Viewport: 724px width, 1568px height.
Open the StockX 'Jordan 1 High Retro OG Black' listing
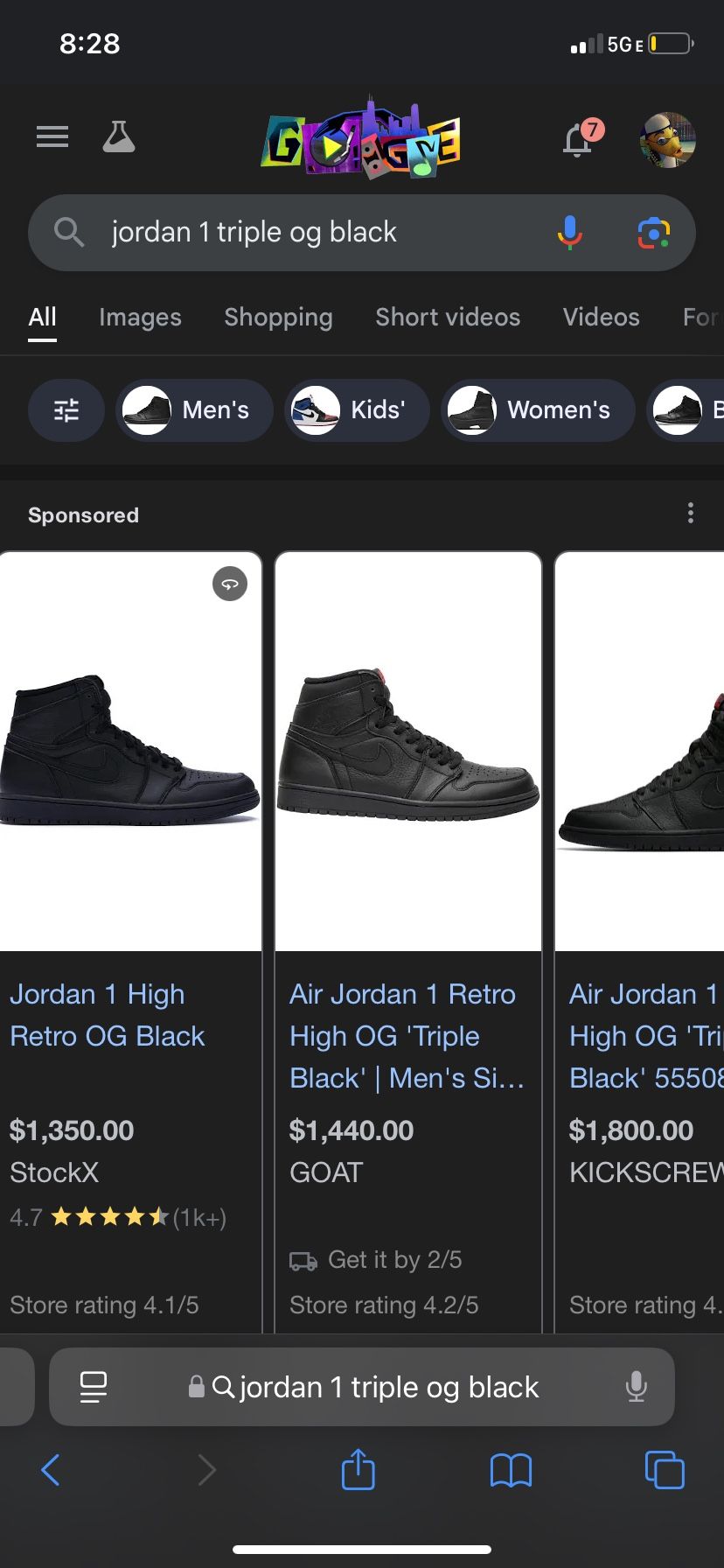click(x=107, y=1015)
